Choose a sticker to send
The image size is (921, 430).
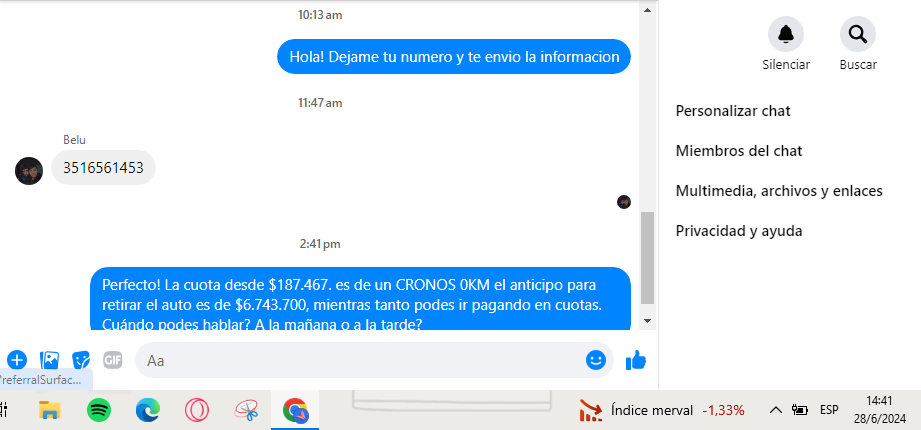click(81, 360)
